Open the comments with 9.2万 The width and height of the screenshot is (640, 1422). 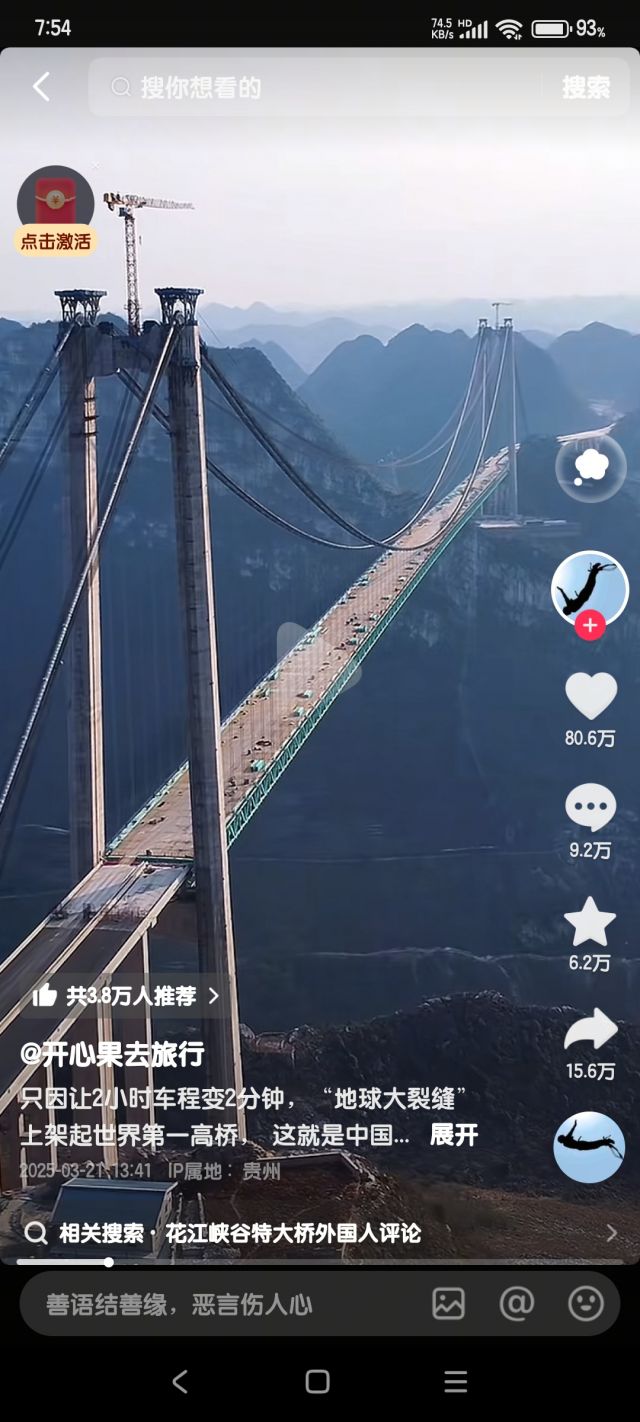pos(590,808)
